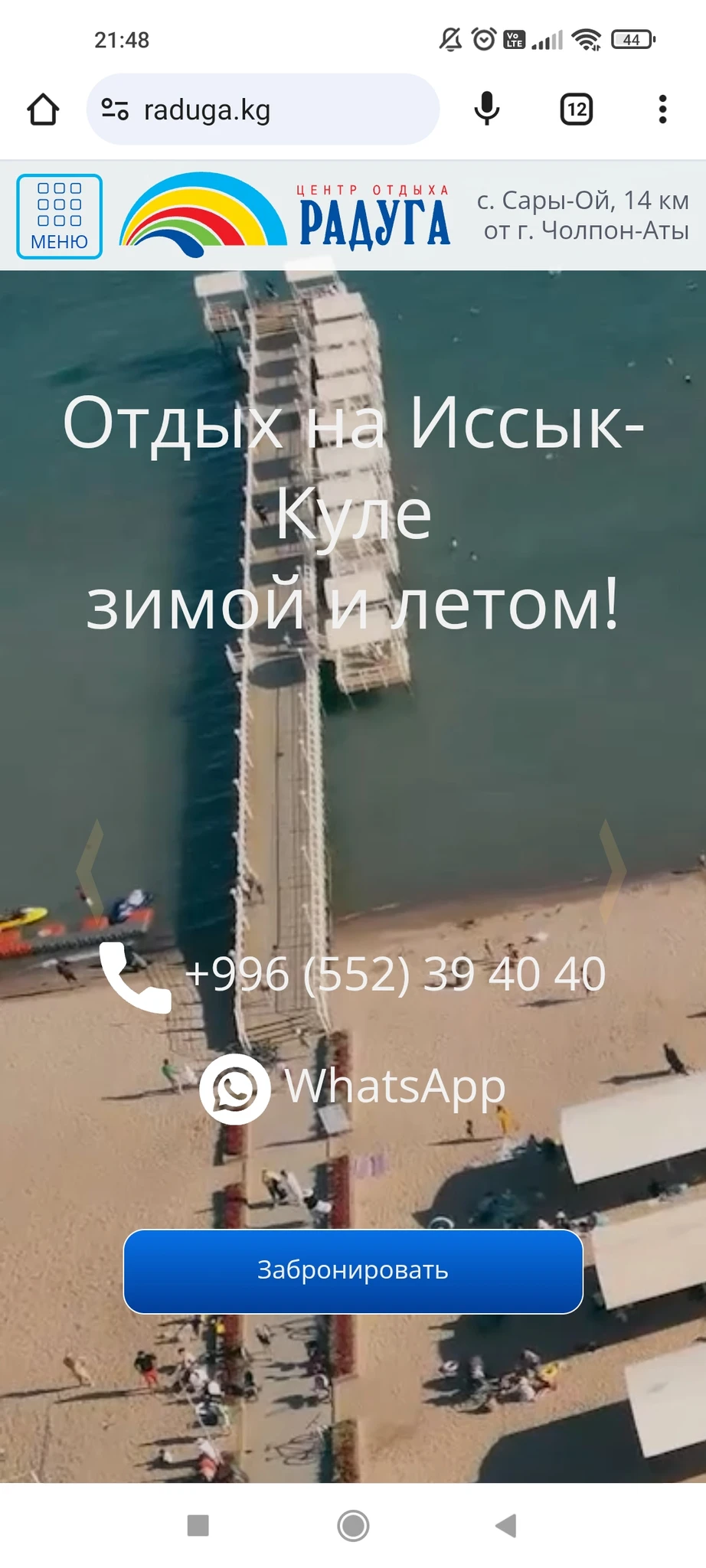
Task: Tap the Радуга logo in the site header
Action: (x=285, y=215)
